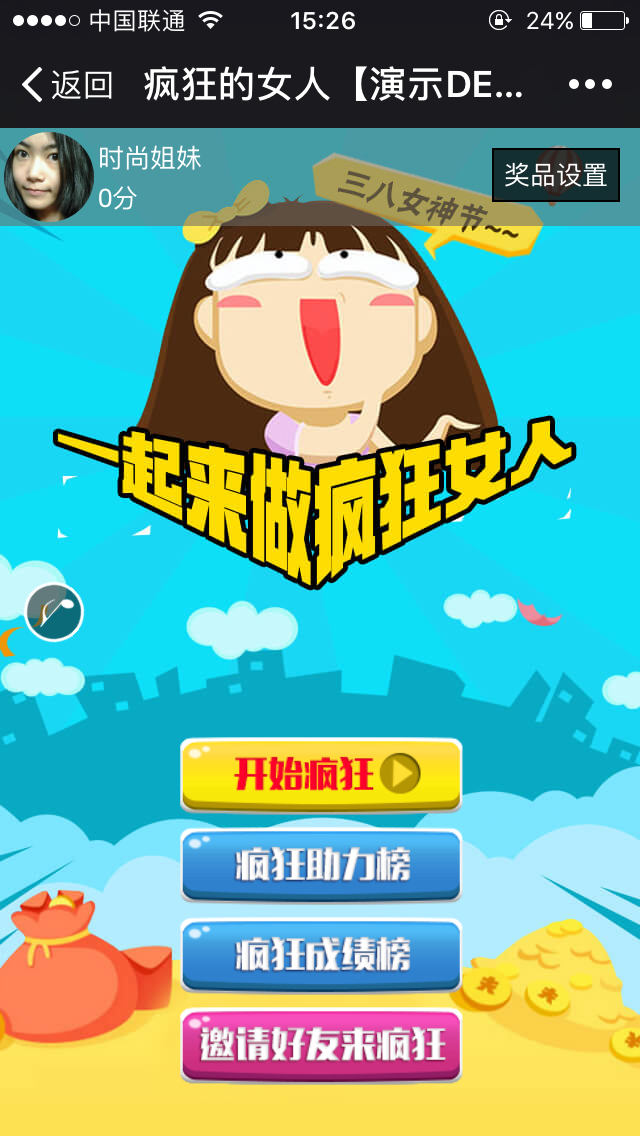Screen dimensions: 640x1136
Task: Start the game with 开始疯狂
Action: pos(321,774)
